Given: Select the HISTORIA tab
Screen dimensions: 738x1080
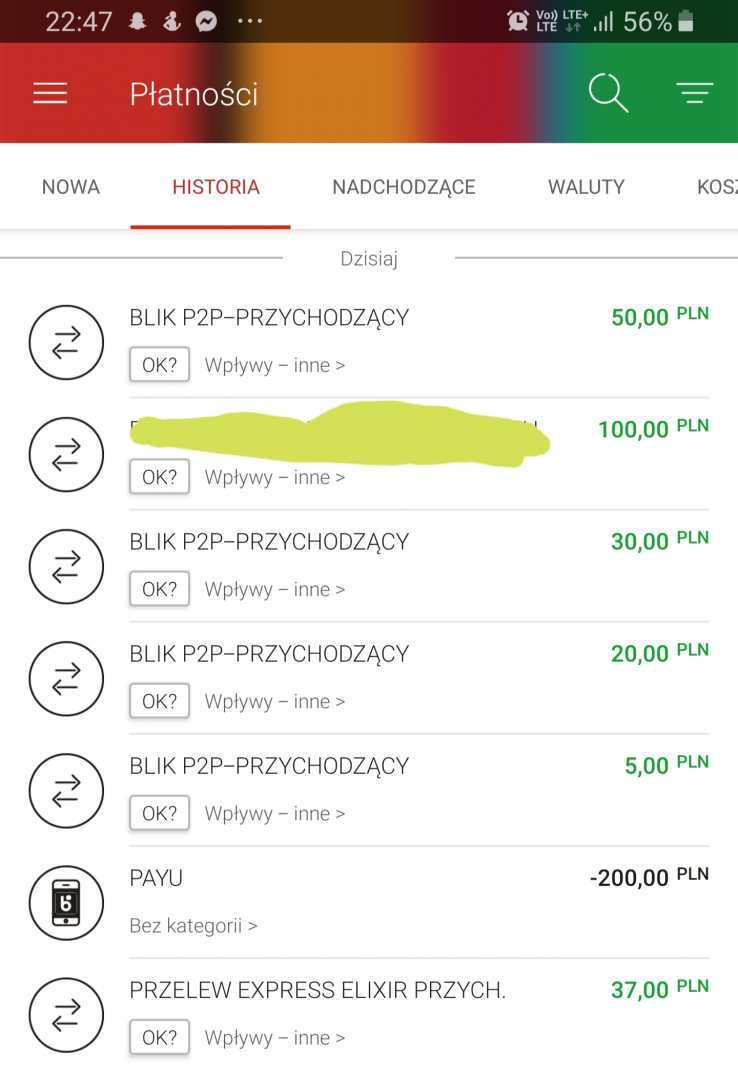Looking at the screenshot, I should [x=215, y=187].
